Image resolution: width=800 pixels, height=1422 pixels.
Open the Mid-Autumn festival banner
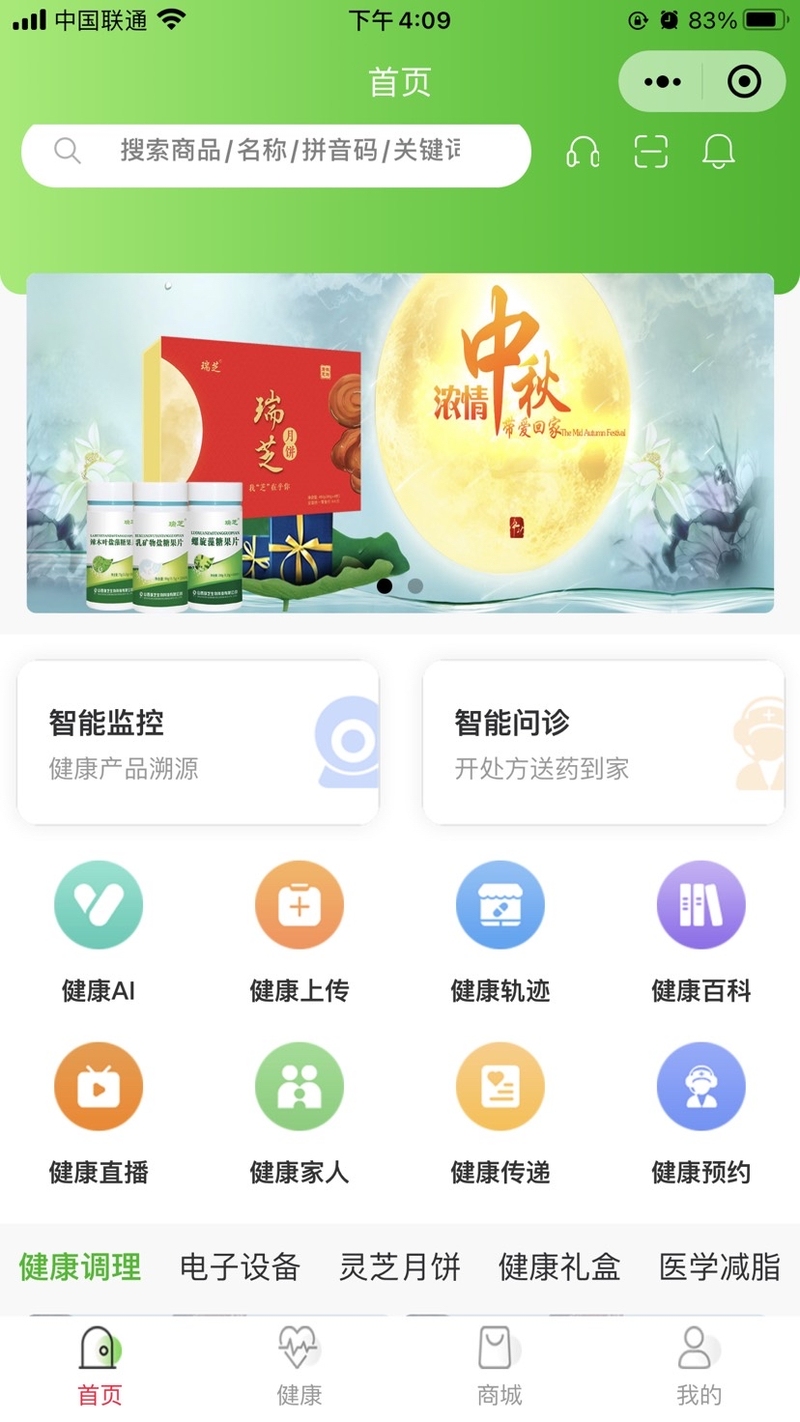[400, 442]
